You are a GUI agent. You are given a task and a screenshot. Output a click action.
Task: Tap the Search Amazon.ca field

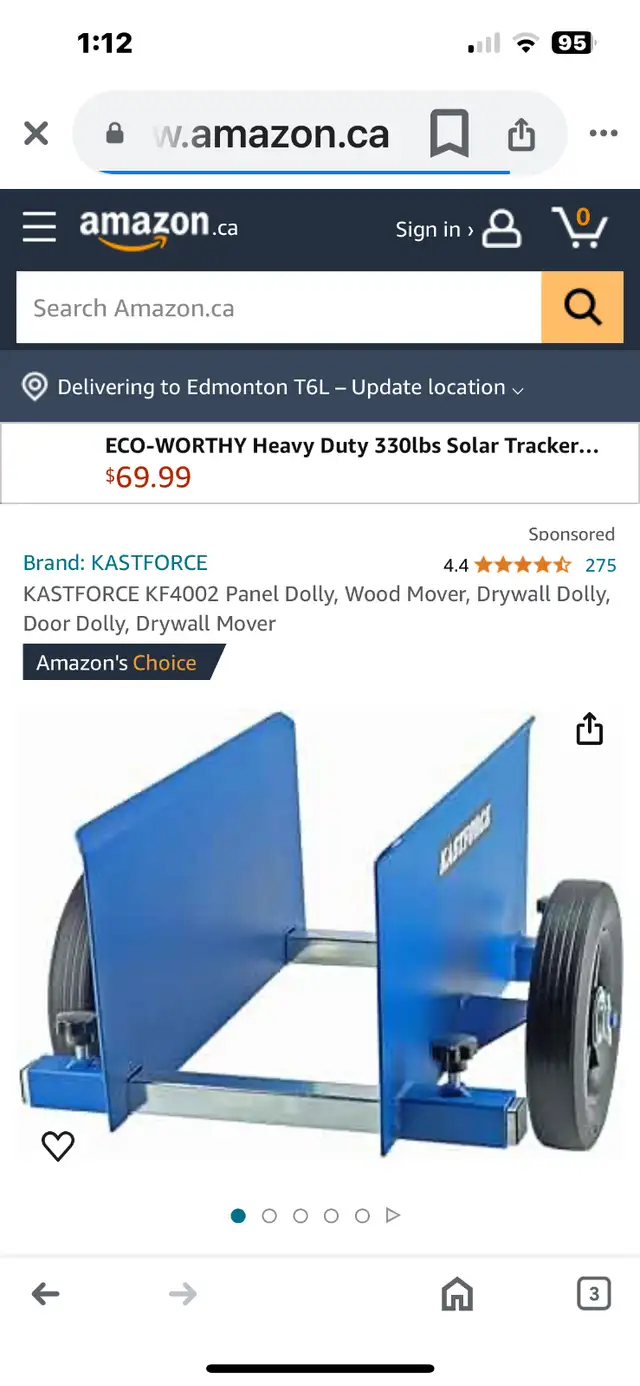278,308
